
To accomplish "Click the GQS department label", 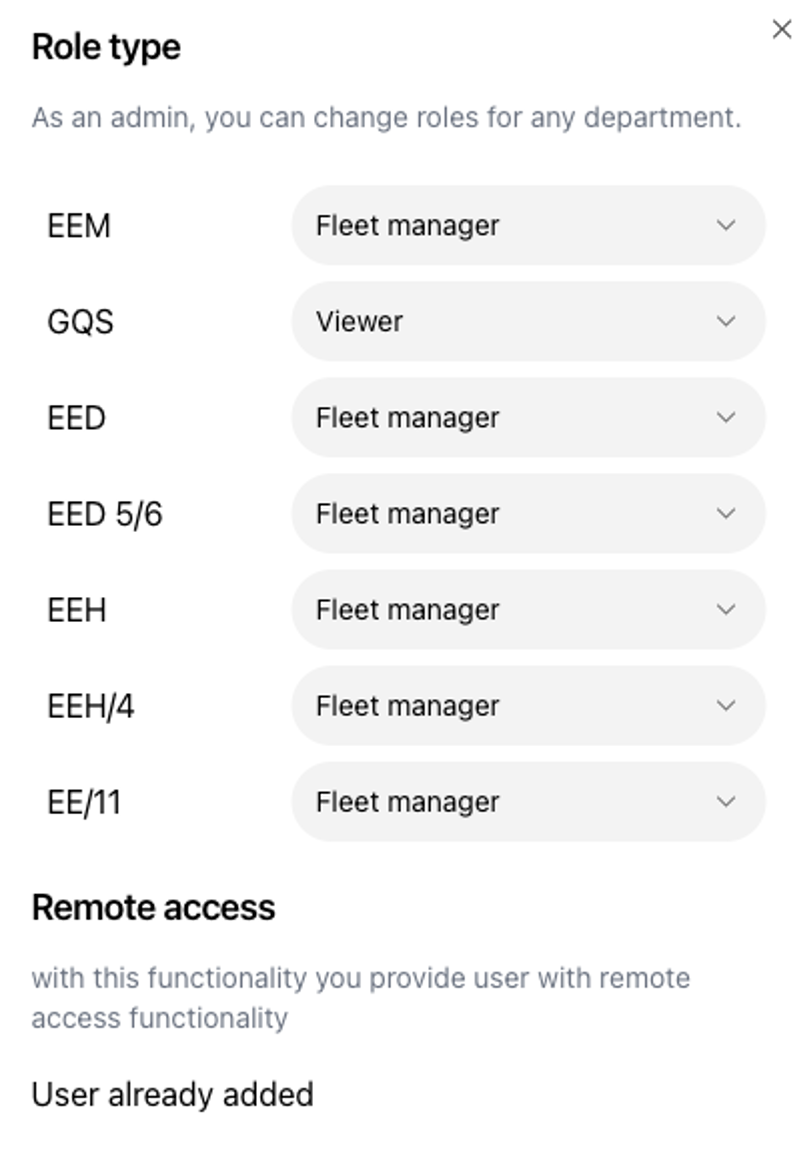I will click(x=82, y=322).
